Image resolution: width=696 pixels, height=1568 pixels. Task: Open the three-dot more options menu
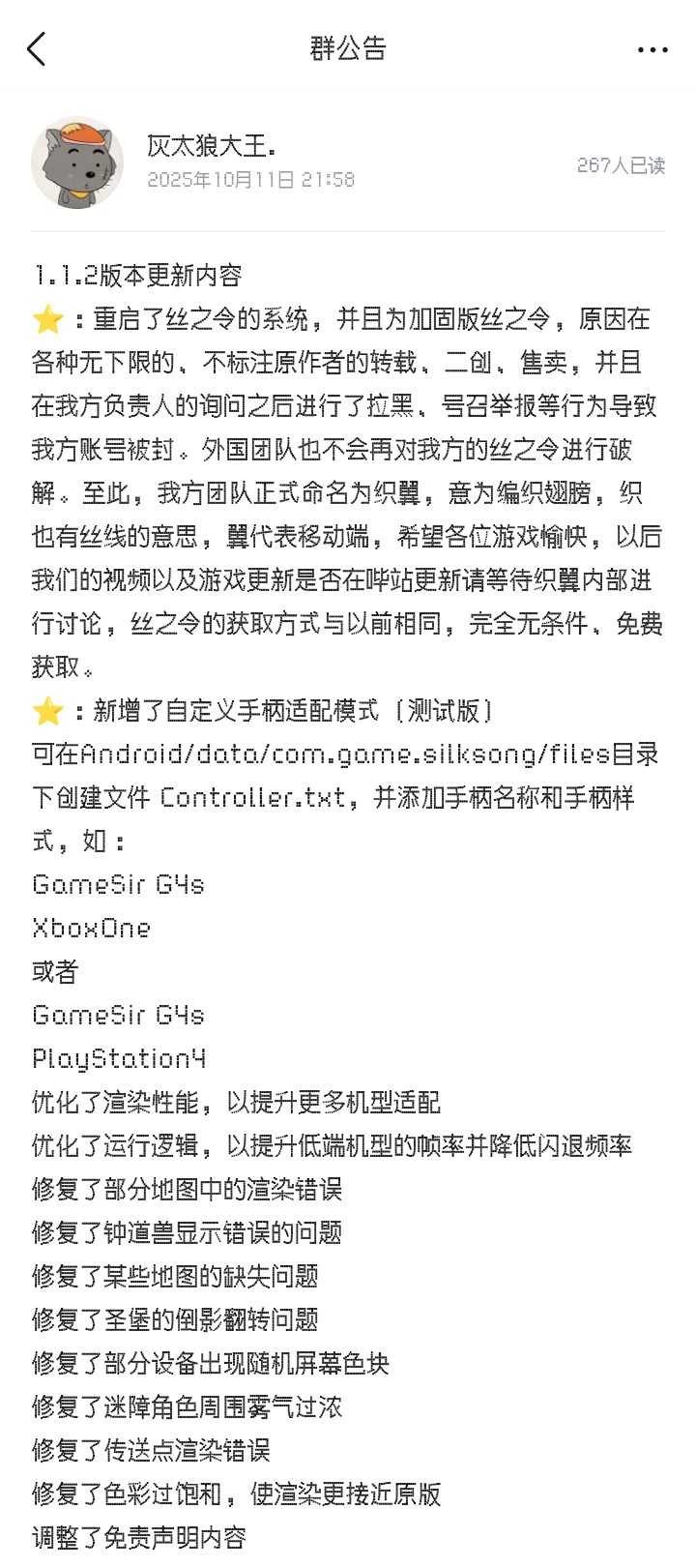coord(652,49)
